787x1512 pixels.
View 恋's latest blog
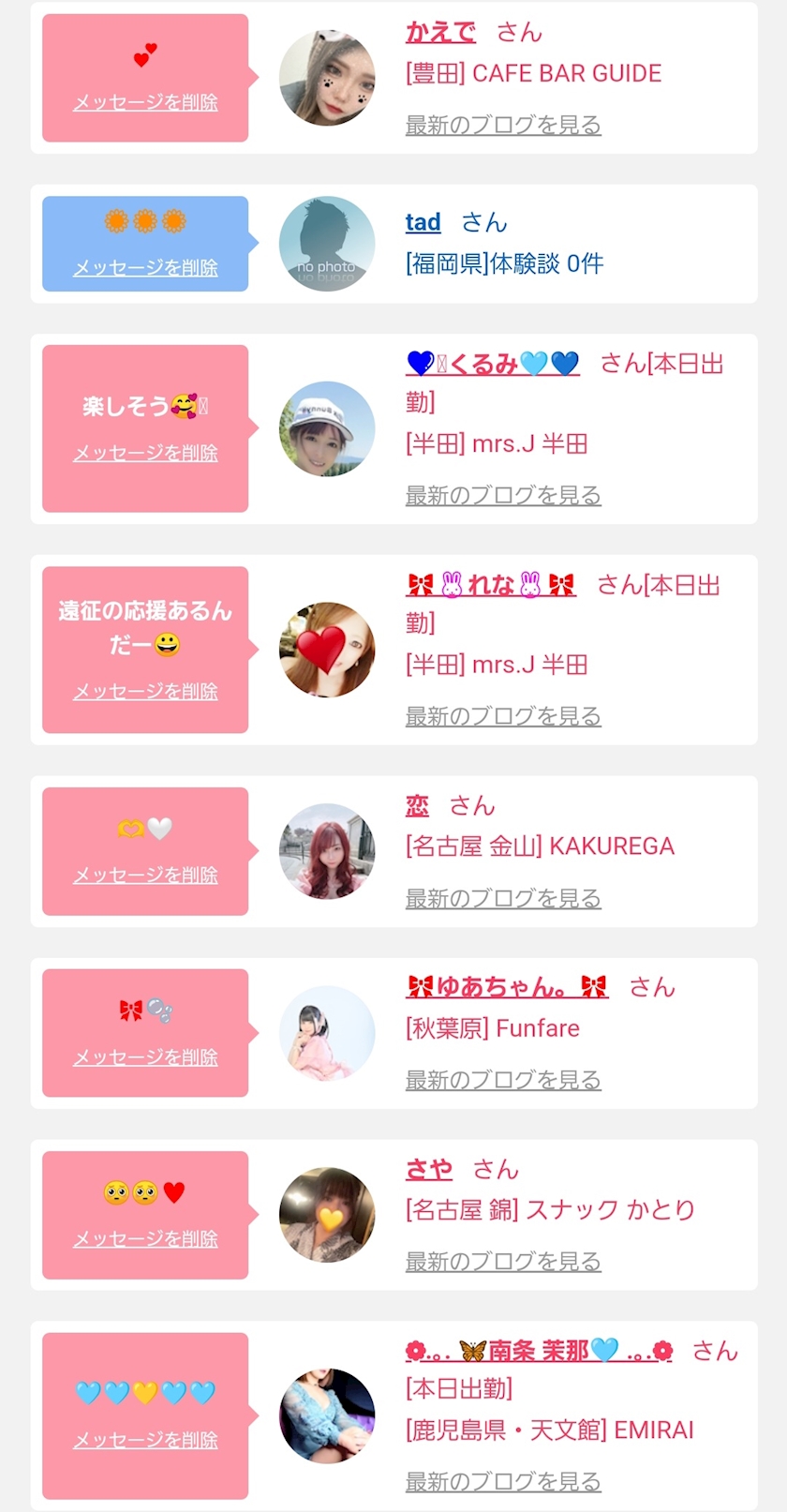pyautogui.click(x=502, y=898)
